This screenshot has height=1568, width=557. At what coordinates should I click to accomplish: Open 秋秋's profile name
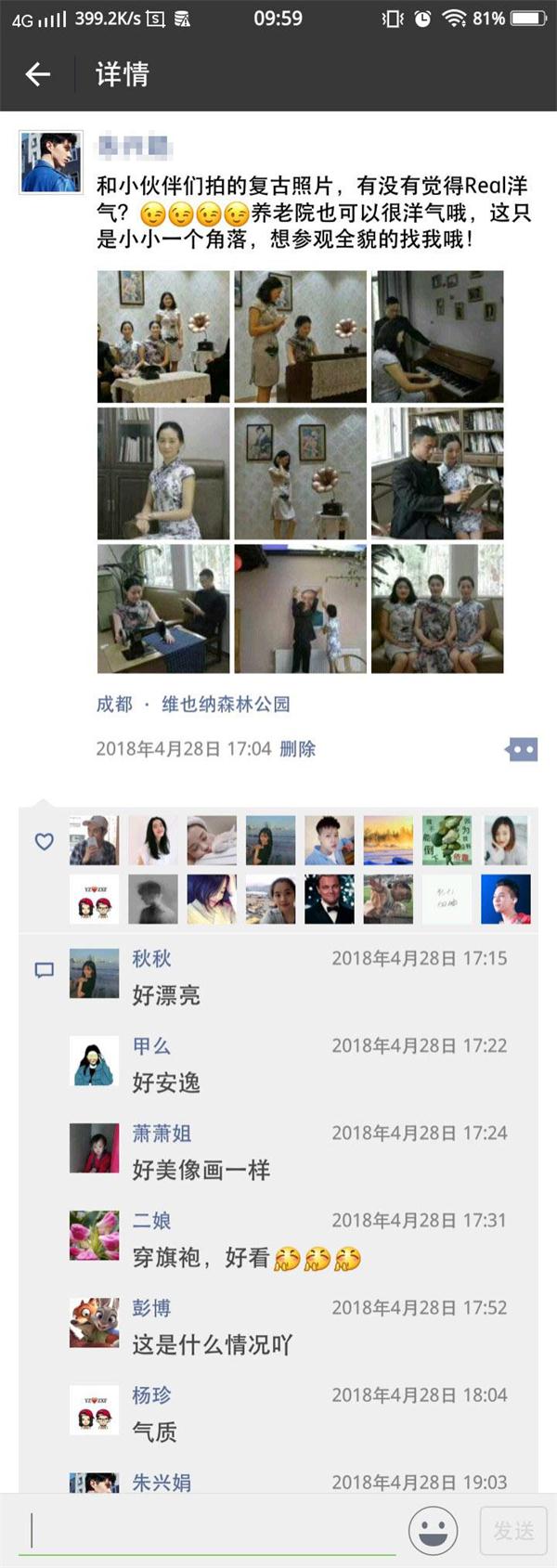151,959
